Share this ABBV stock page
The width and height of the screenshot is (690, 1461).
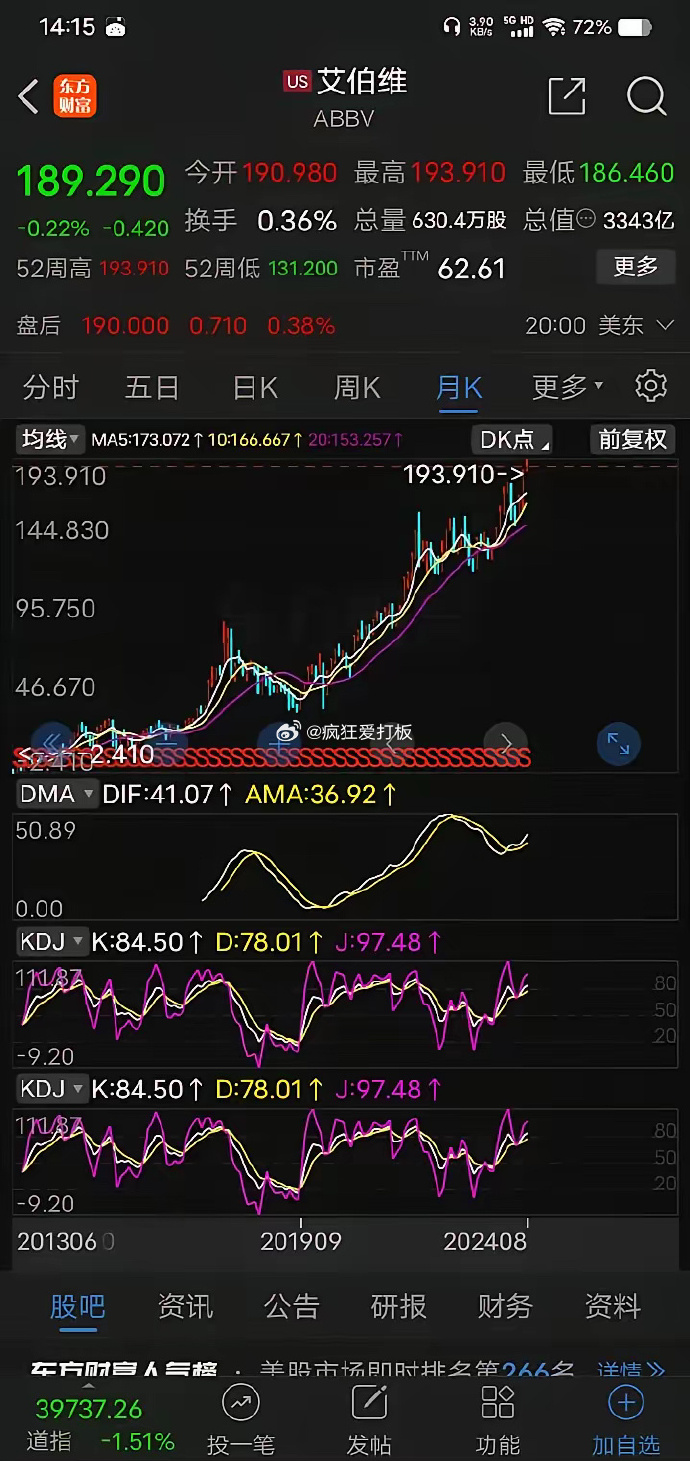(x=567, y=96)
